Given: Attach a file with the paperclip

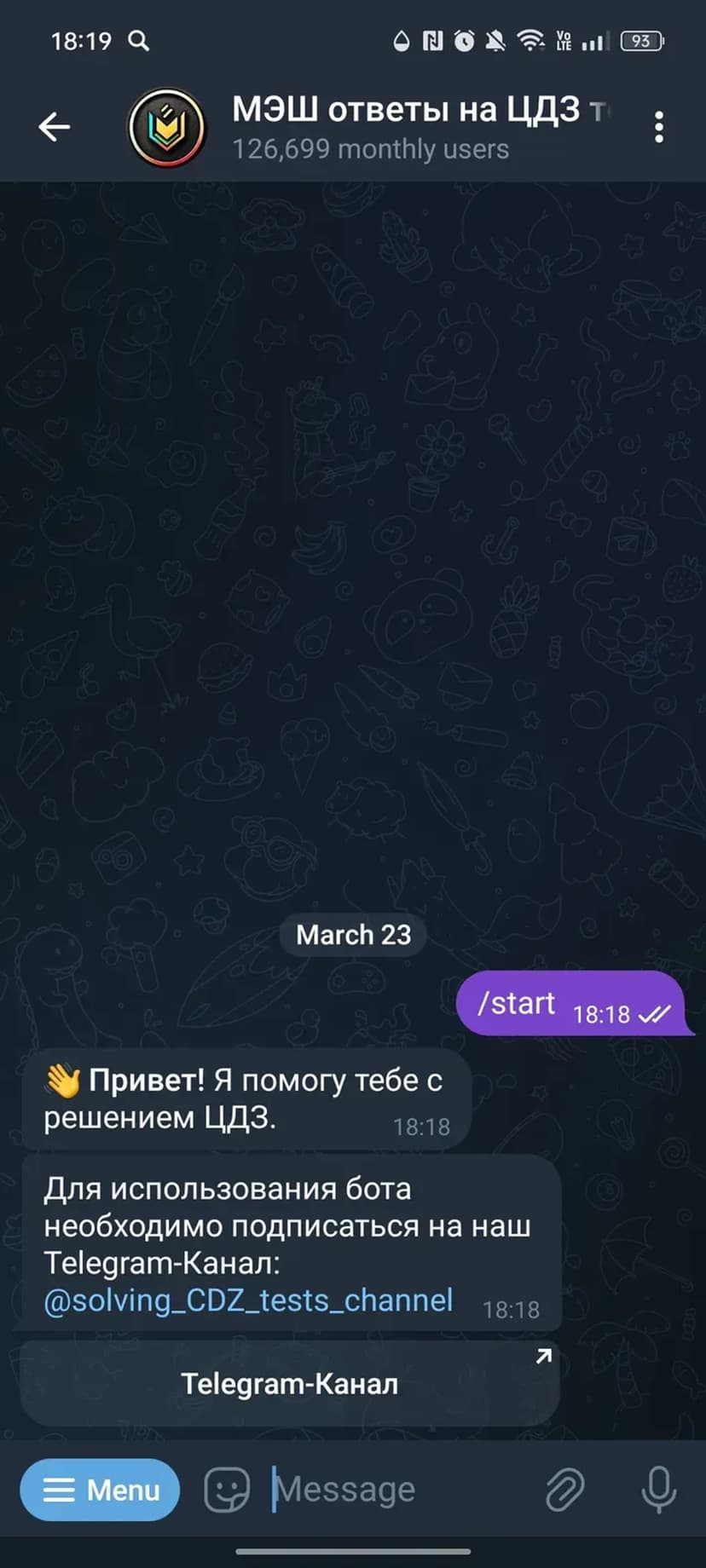Looking at the screenshot, I should [564, 1490].
